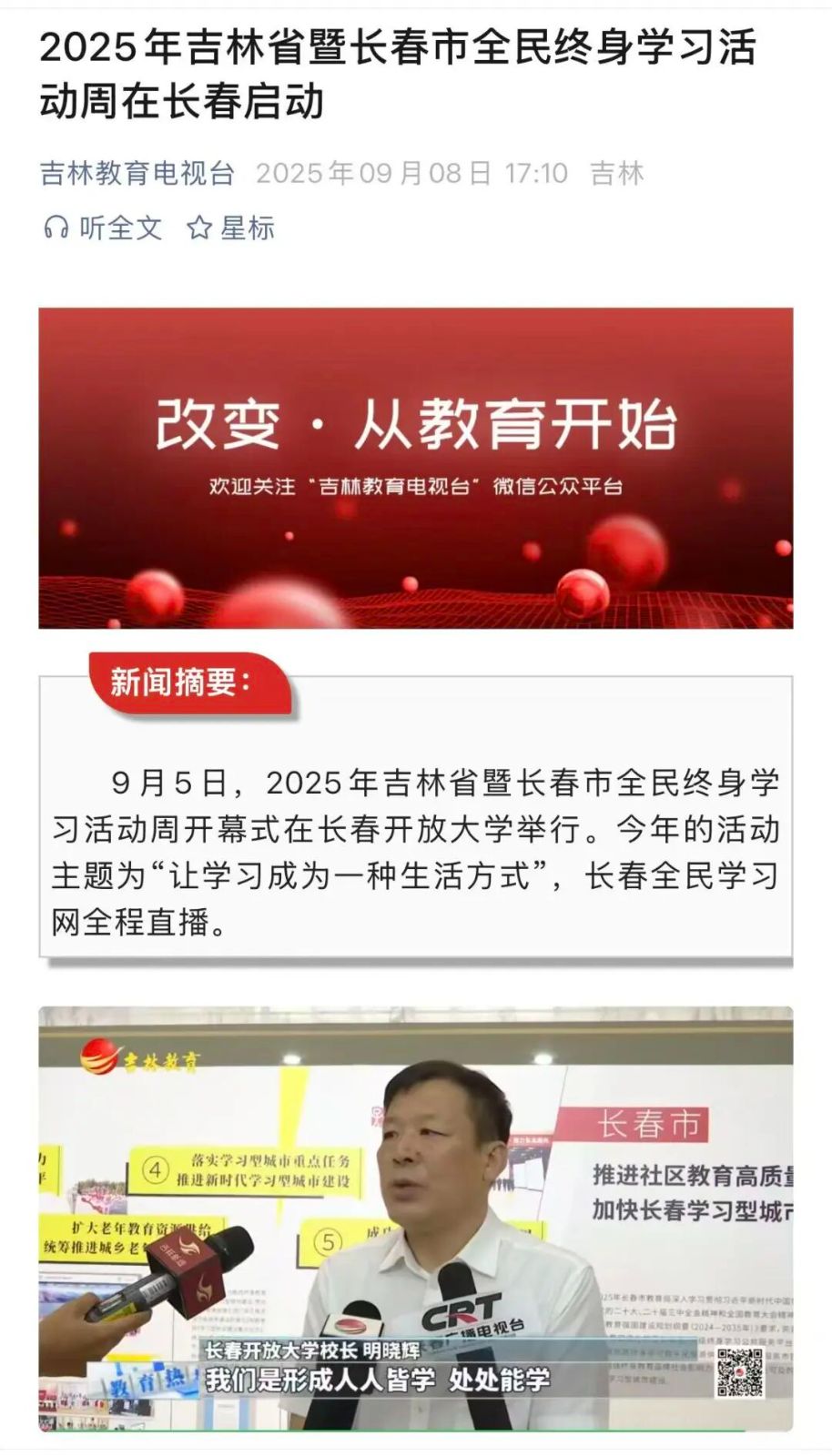Image resolution: width=832 pixels, height=1456 pixels.
Task: Listen to the full article with 听全文
Action: pyautogui.click(x=103, y=227)
